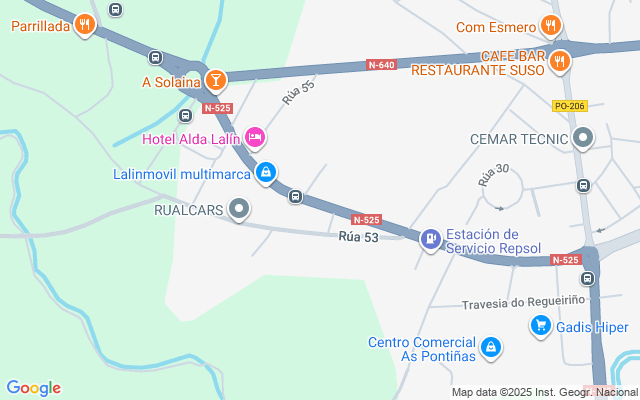Select the Hotel Alda Lalín marker

255,136
